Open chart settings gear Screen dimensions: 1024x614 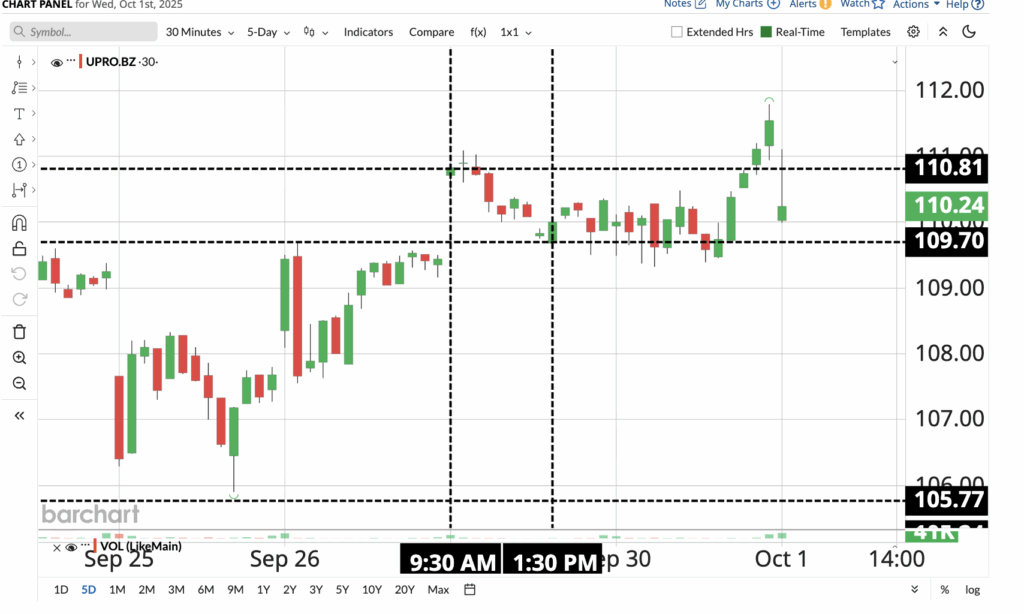pos(913,32)
